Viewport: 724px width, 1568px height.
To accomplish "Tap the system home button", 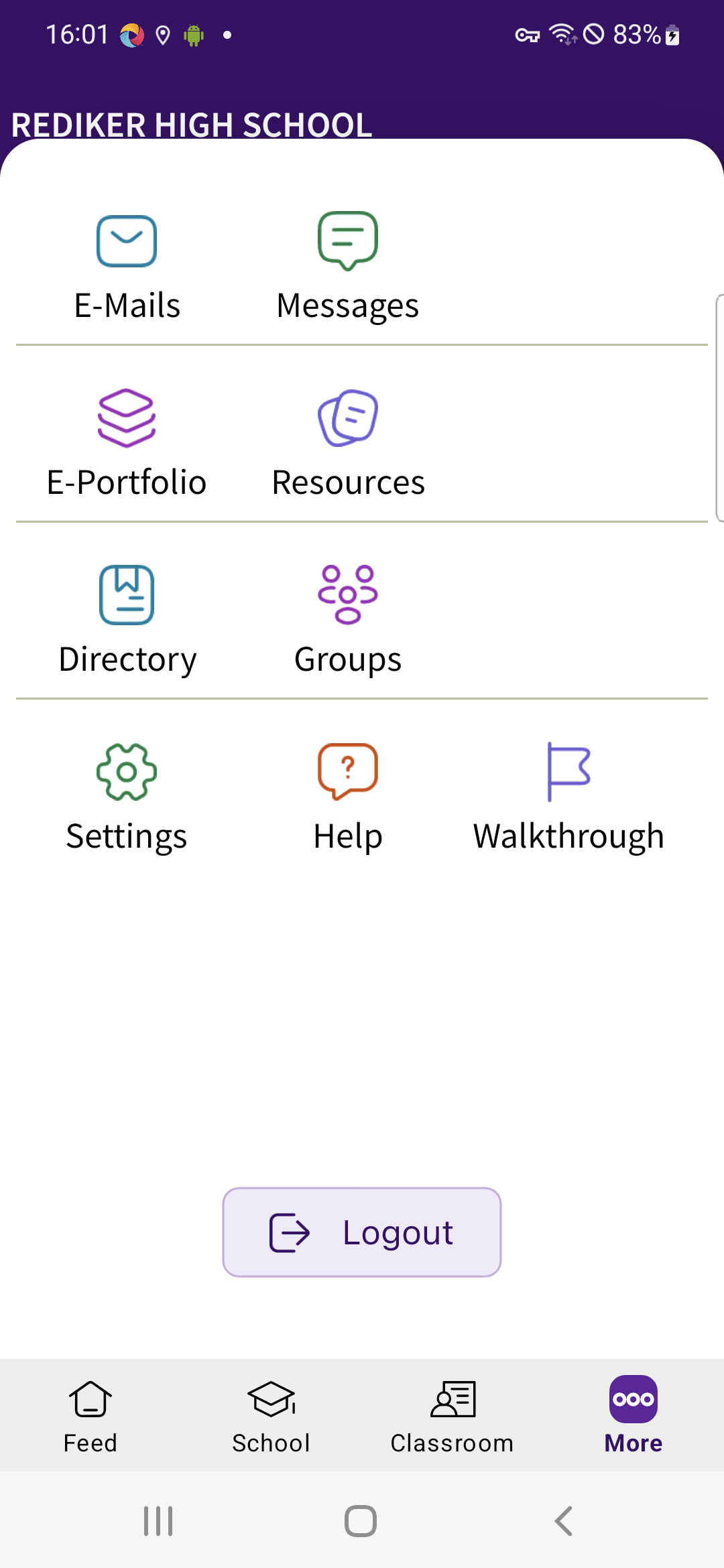I will coord(361,1521).
